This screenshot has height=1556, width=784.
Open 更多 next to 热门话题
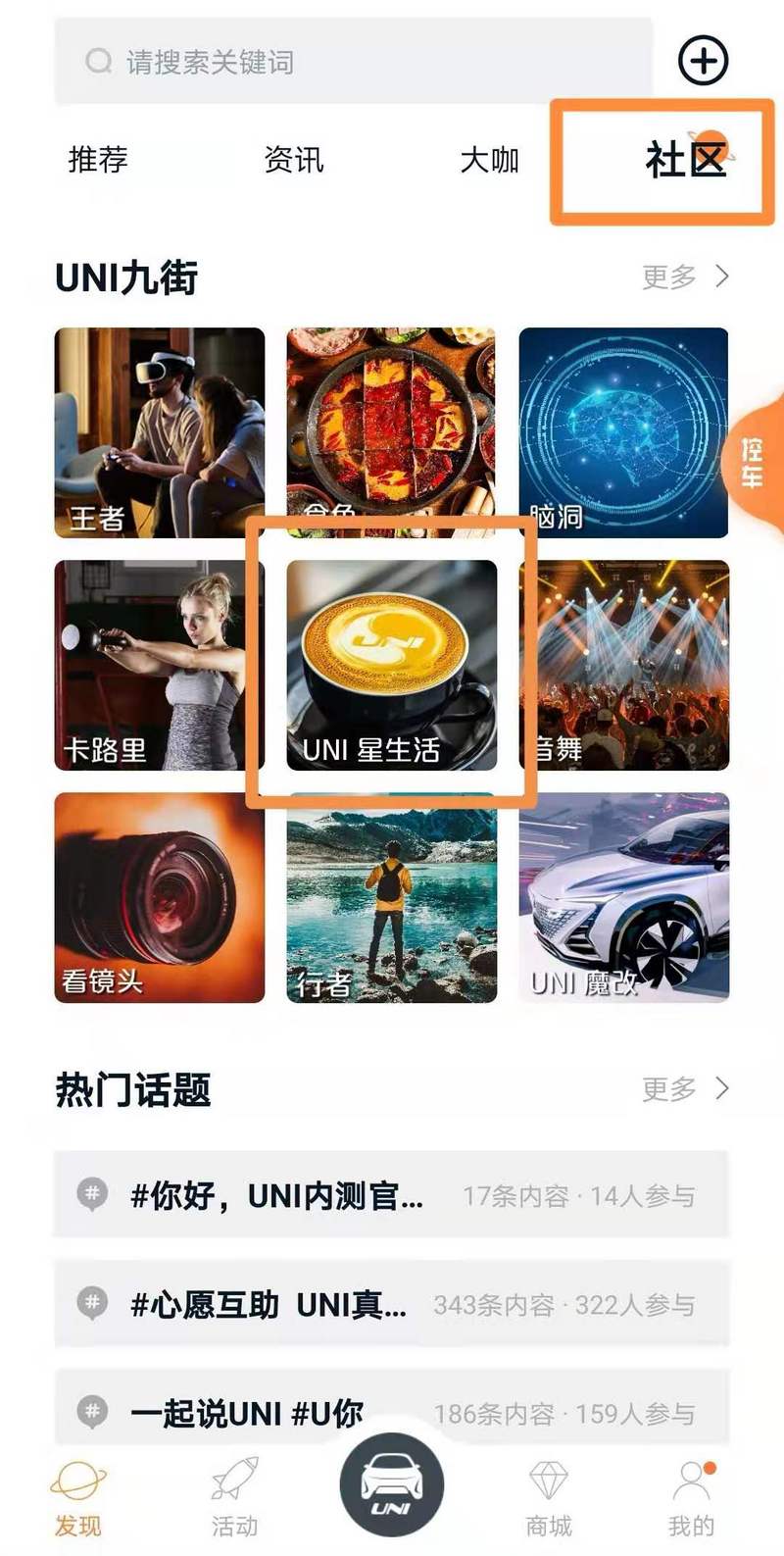tap(685, 1088)
